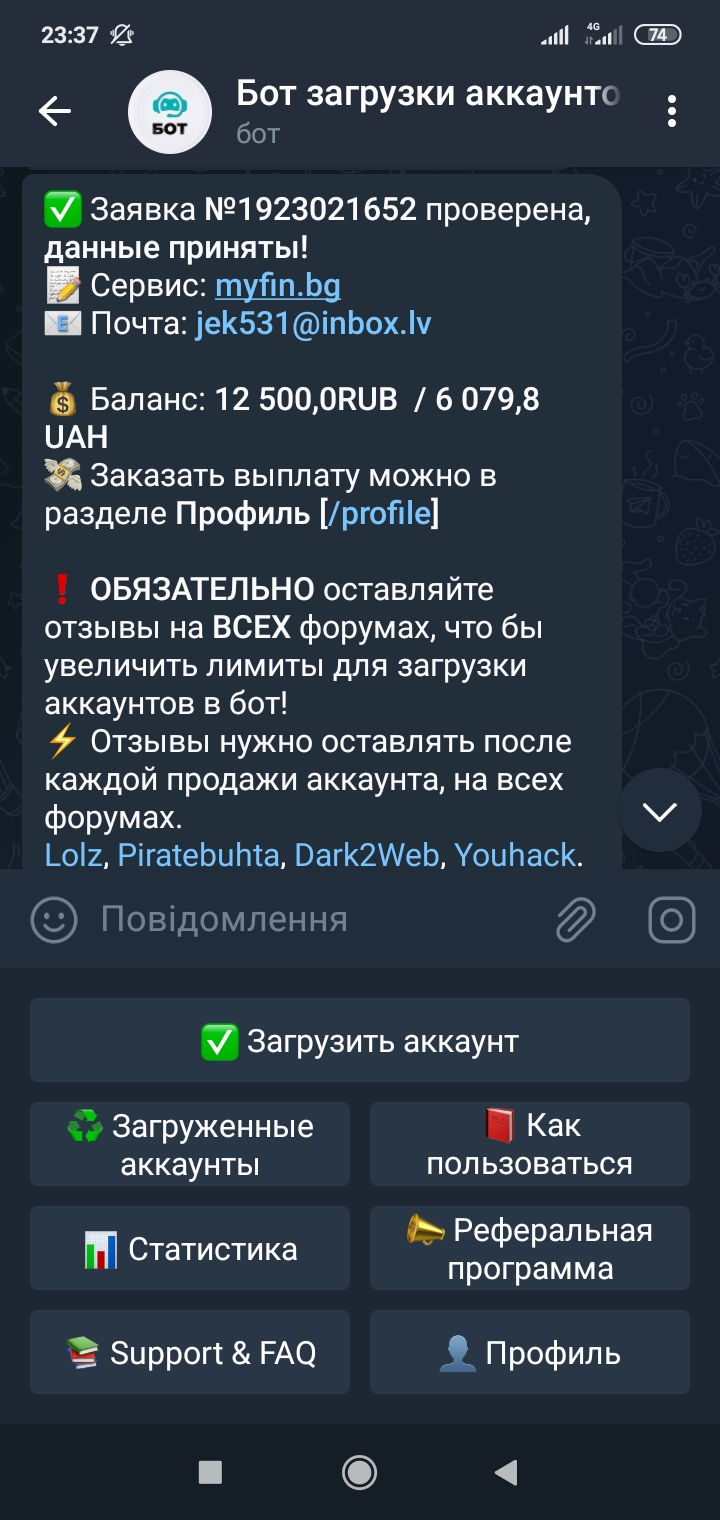Select Загрузить аккаунт button
The image size is (720, 1520).
[x=360, y=1041]
